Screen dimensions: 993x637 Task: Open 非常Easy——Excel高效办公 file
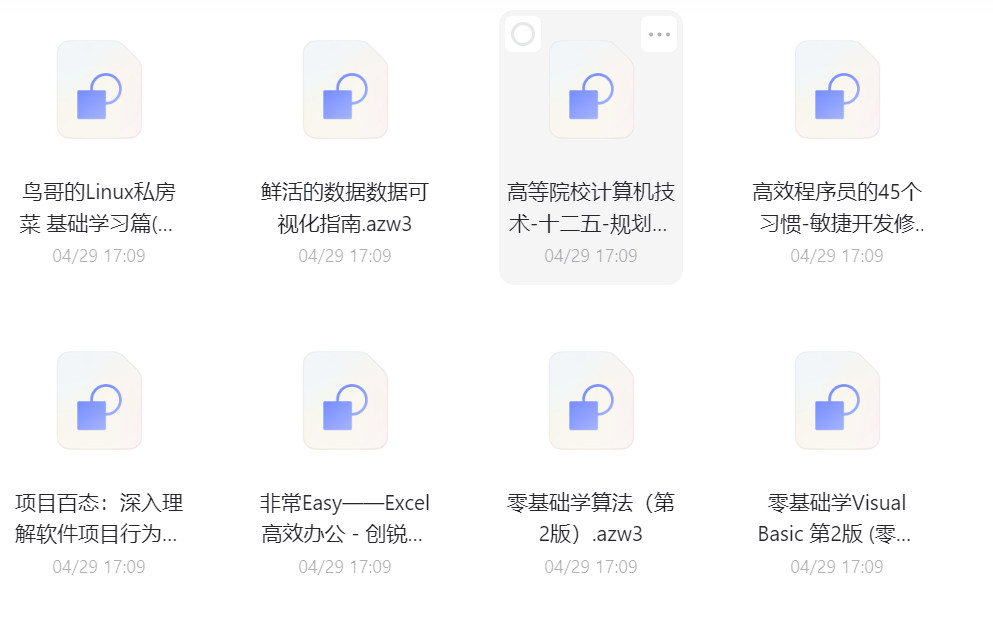345,402
